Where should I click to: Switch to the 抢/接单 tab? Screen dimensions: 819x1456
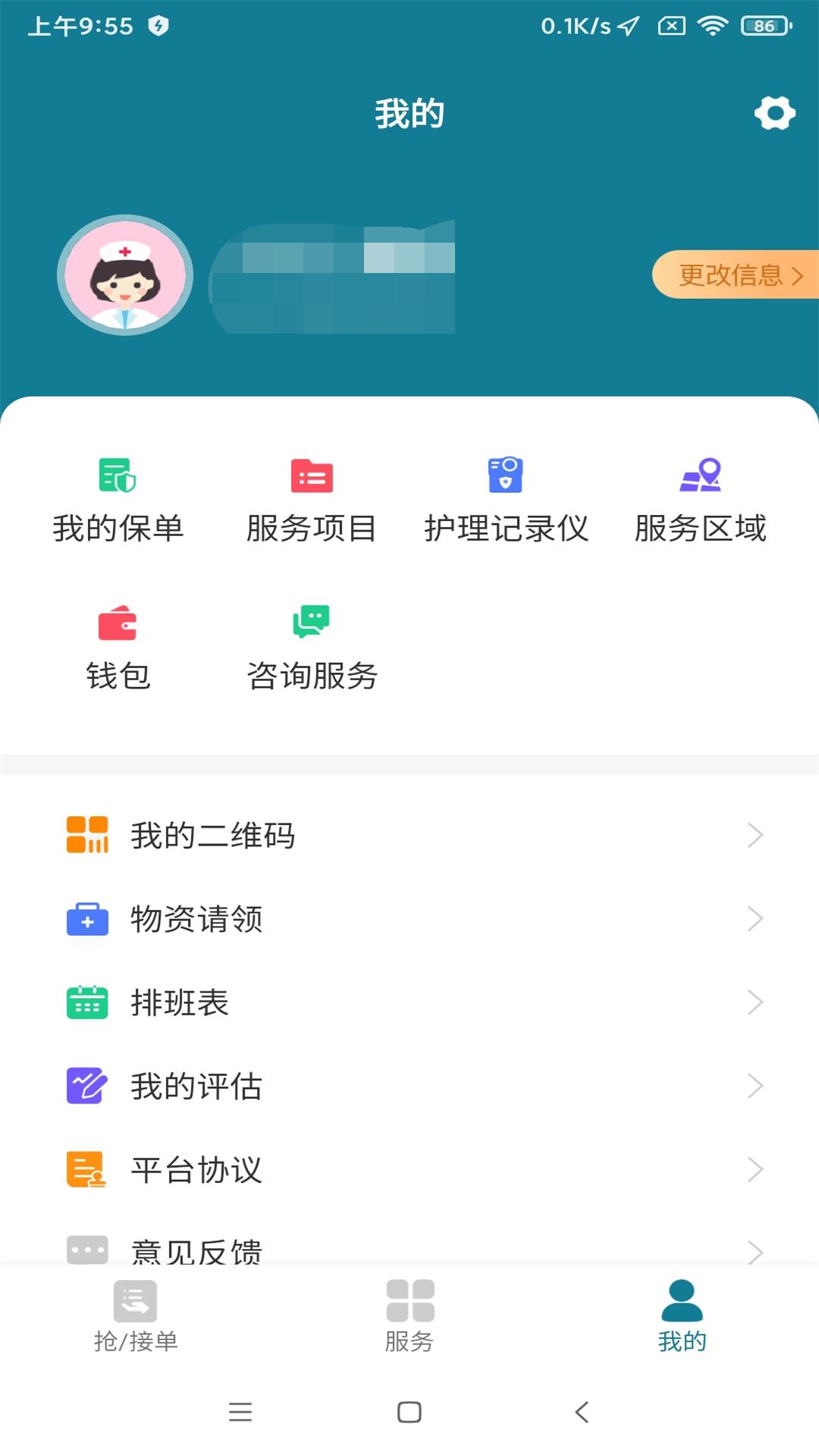click(136, 1316)
